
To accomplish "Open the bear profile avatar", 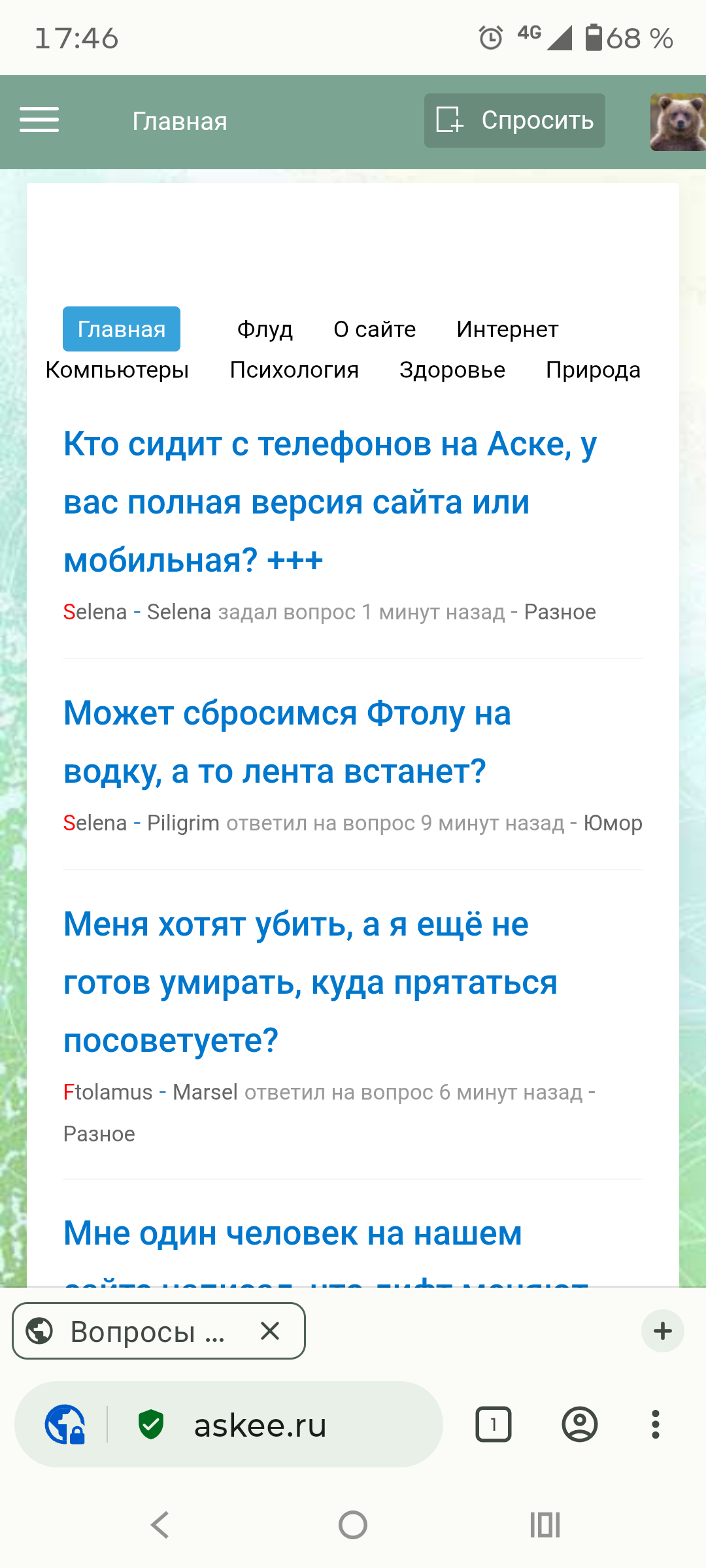I will [678, 122].
